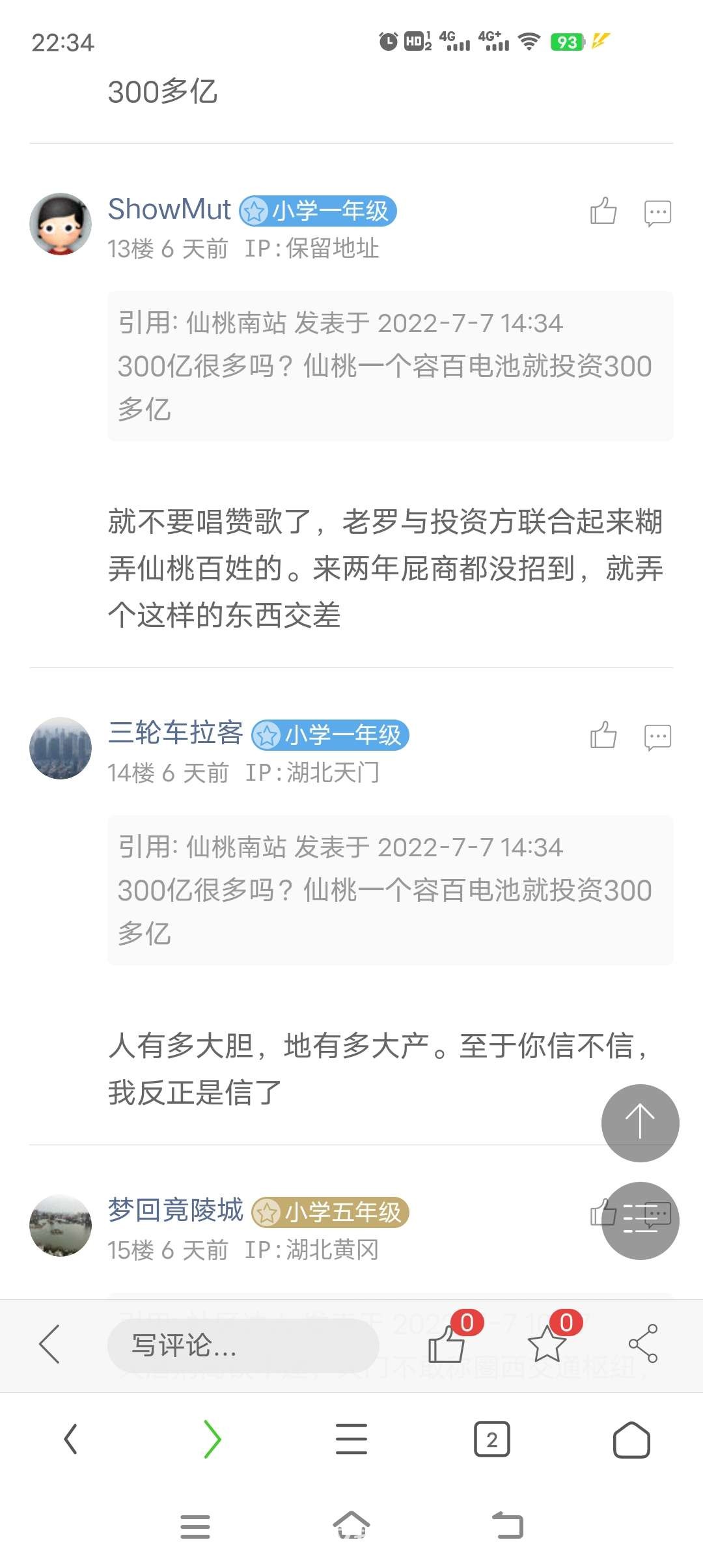Open ShowMut's profile name

click(x=169, y=210)
